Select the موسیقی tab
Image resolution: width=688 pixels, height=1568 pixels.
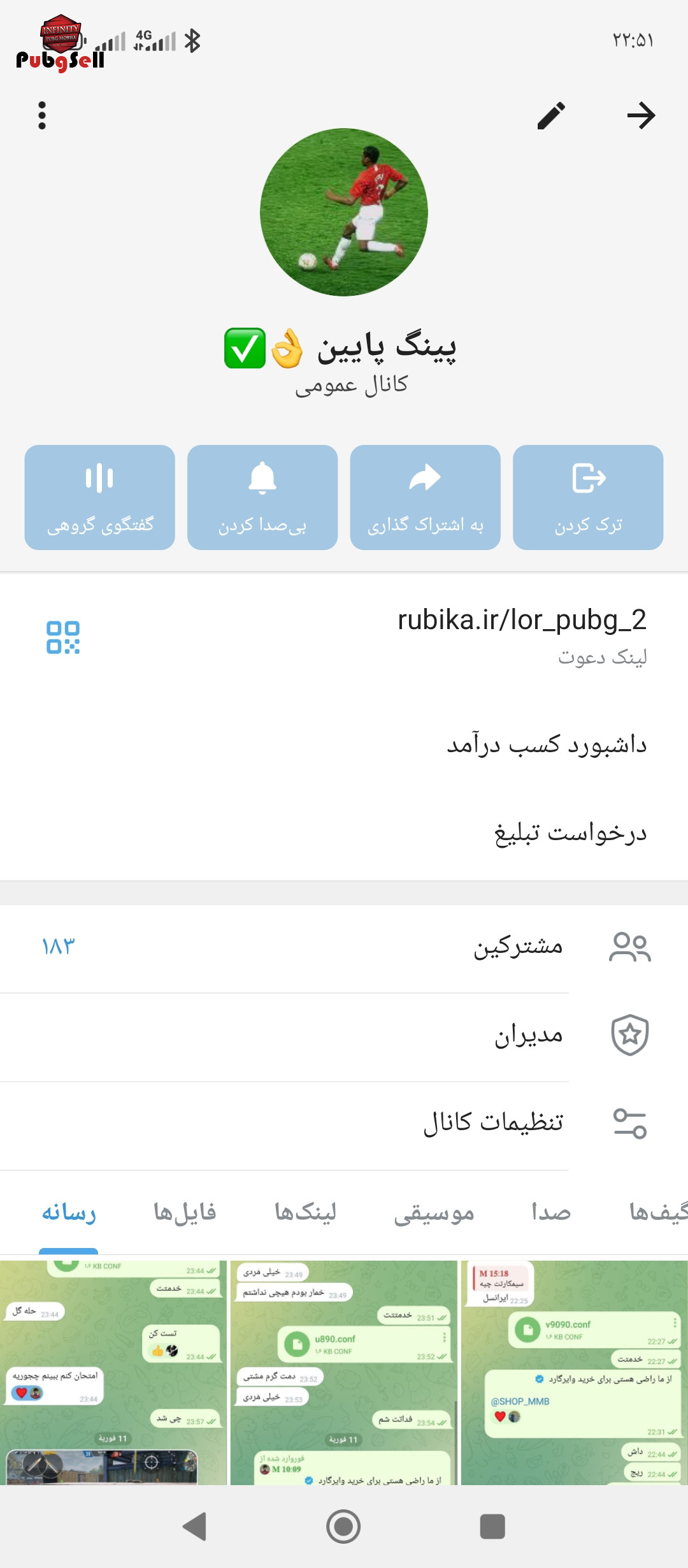pos(434,1212)
